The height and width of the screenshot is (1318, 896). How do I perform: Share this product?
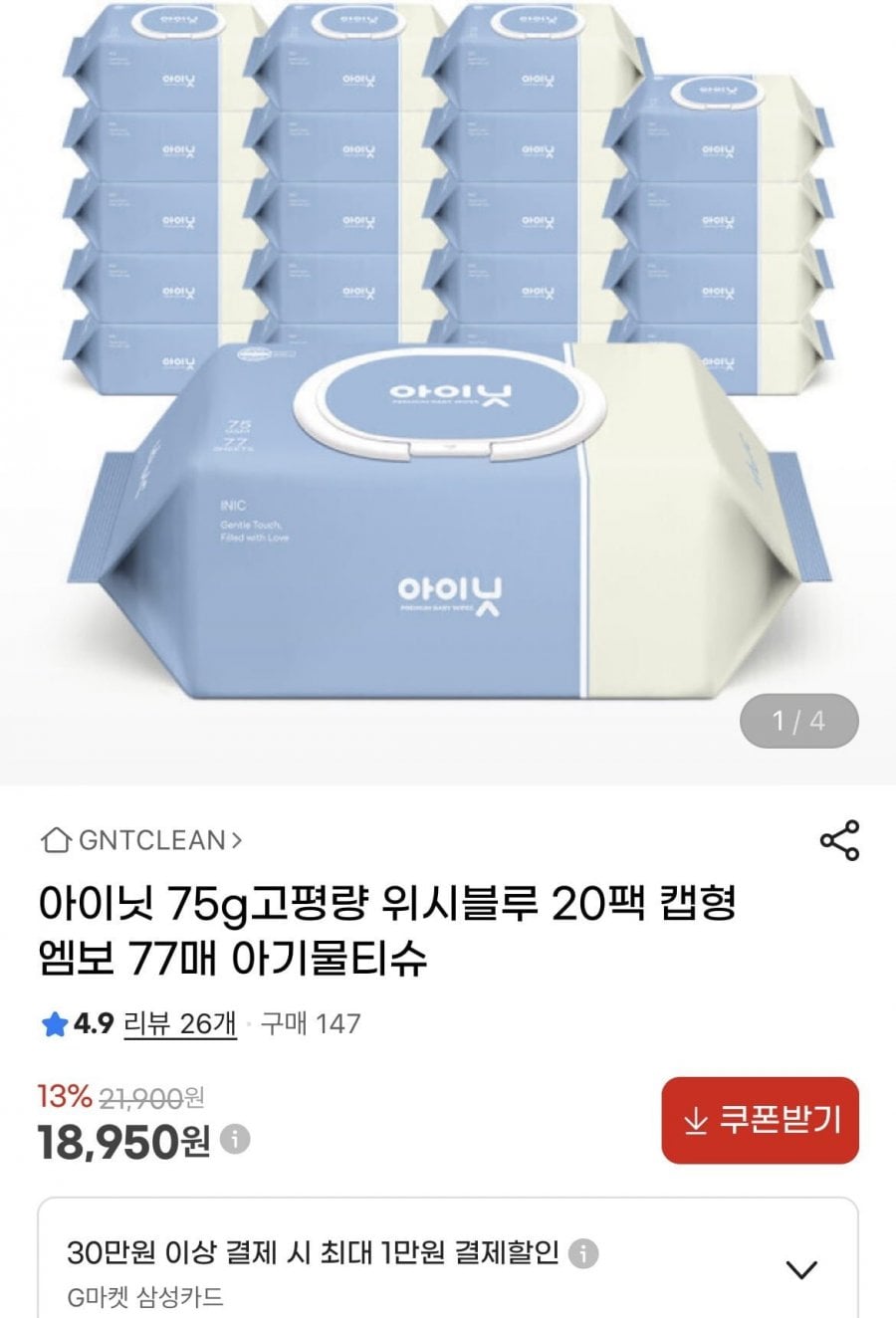click(x=839, y=841)
